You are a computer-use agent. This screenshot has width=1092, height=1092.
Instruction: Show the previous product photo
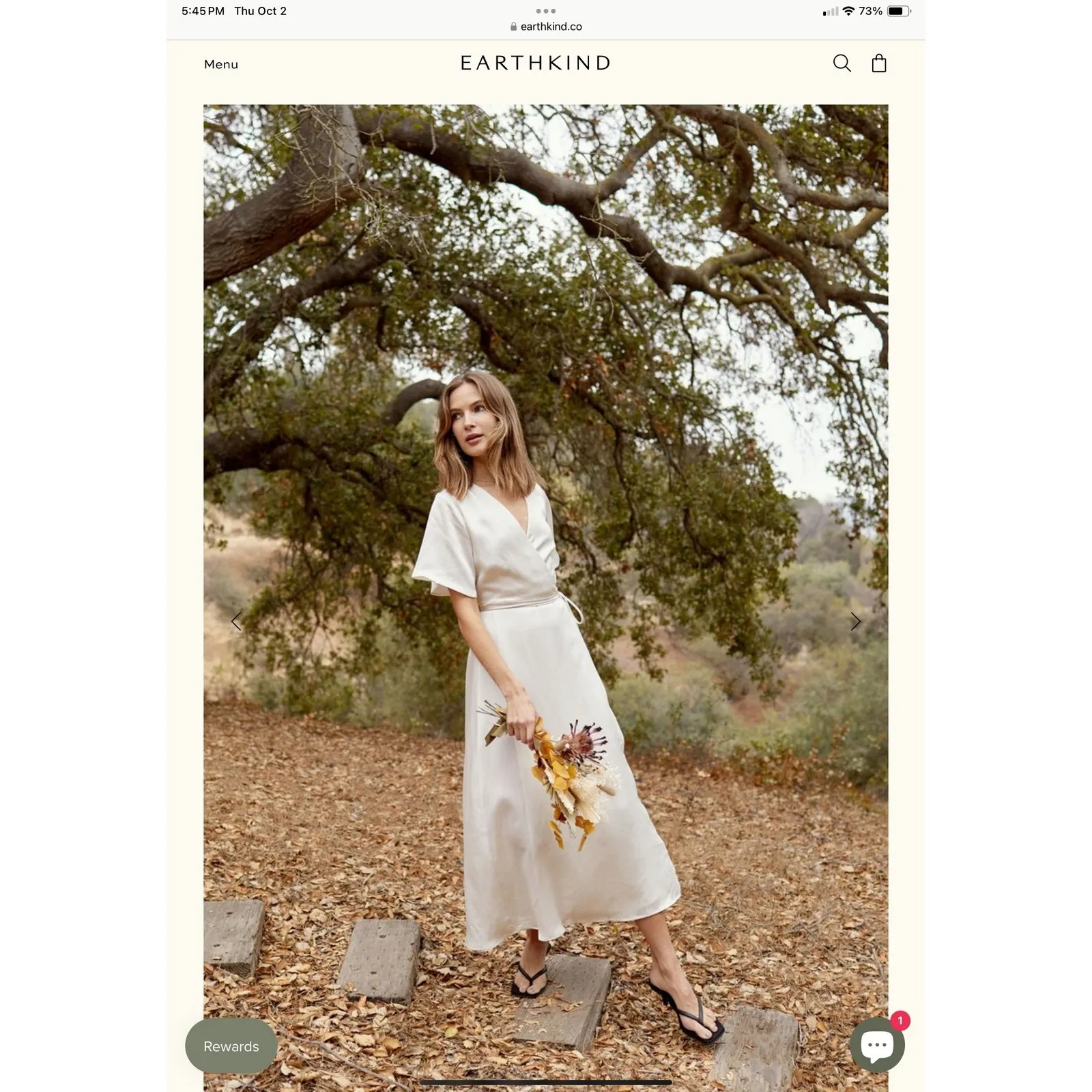coord(236,622)
